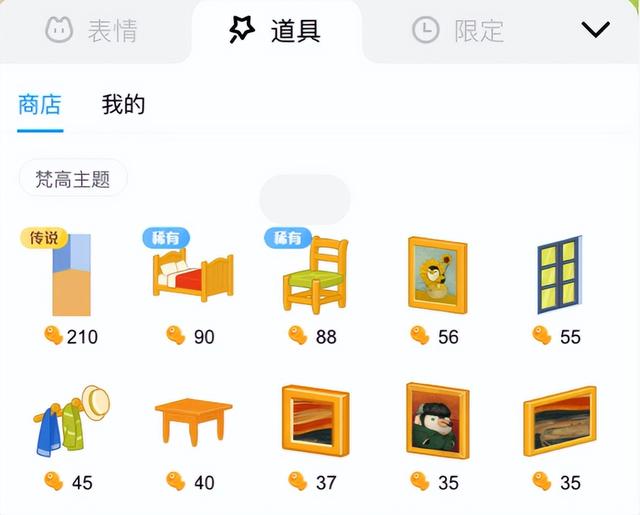This screenshot has width=640, height=515.
Task: Tap the 梵高主题 chip
Action: click(73, 180)
